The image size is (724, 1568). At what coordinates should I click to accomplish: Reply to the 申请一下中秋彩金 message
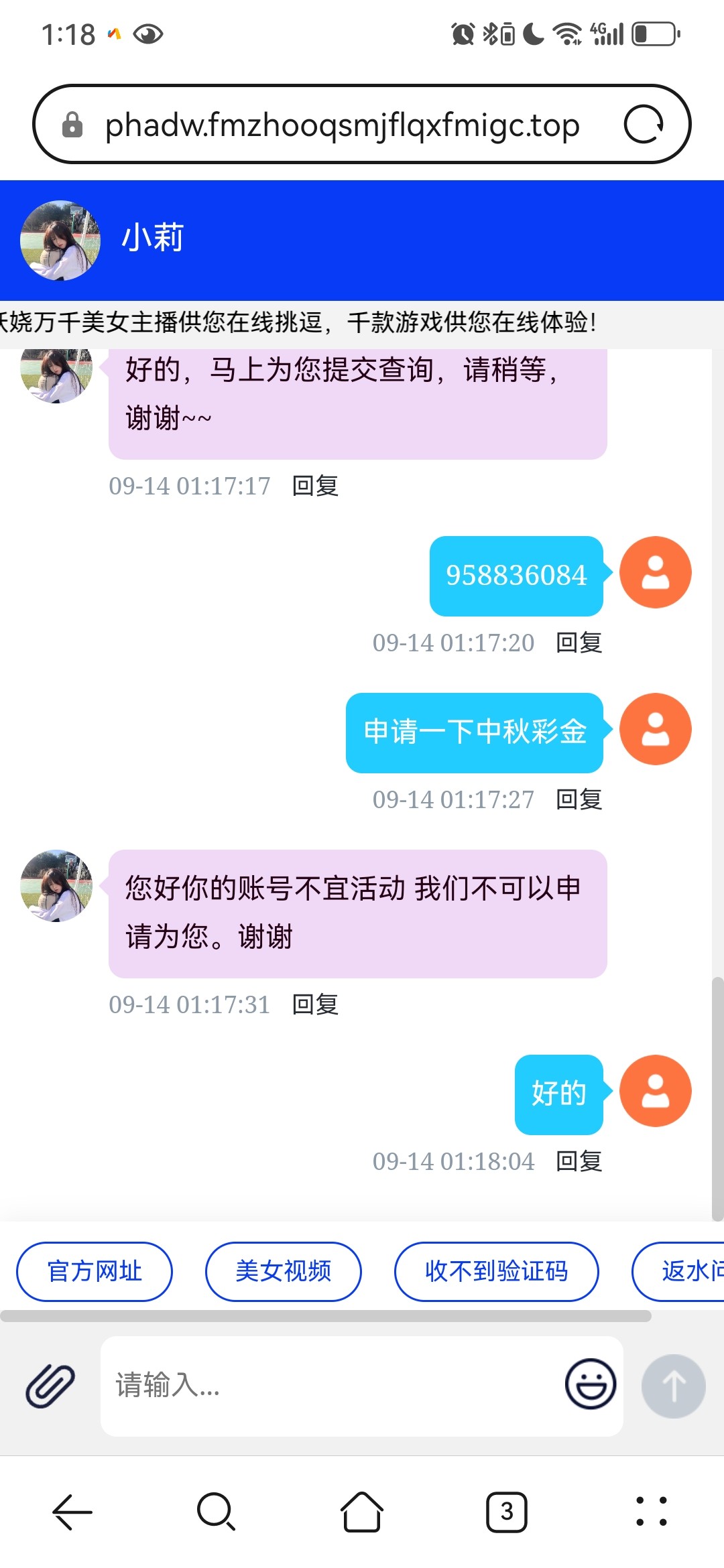pyautogui.click(x=579, y=799)
